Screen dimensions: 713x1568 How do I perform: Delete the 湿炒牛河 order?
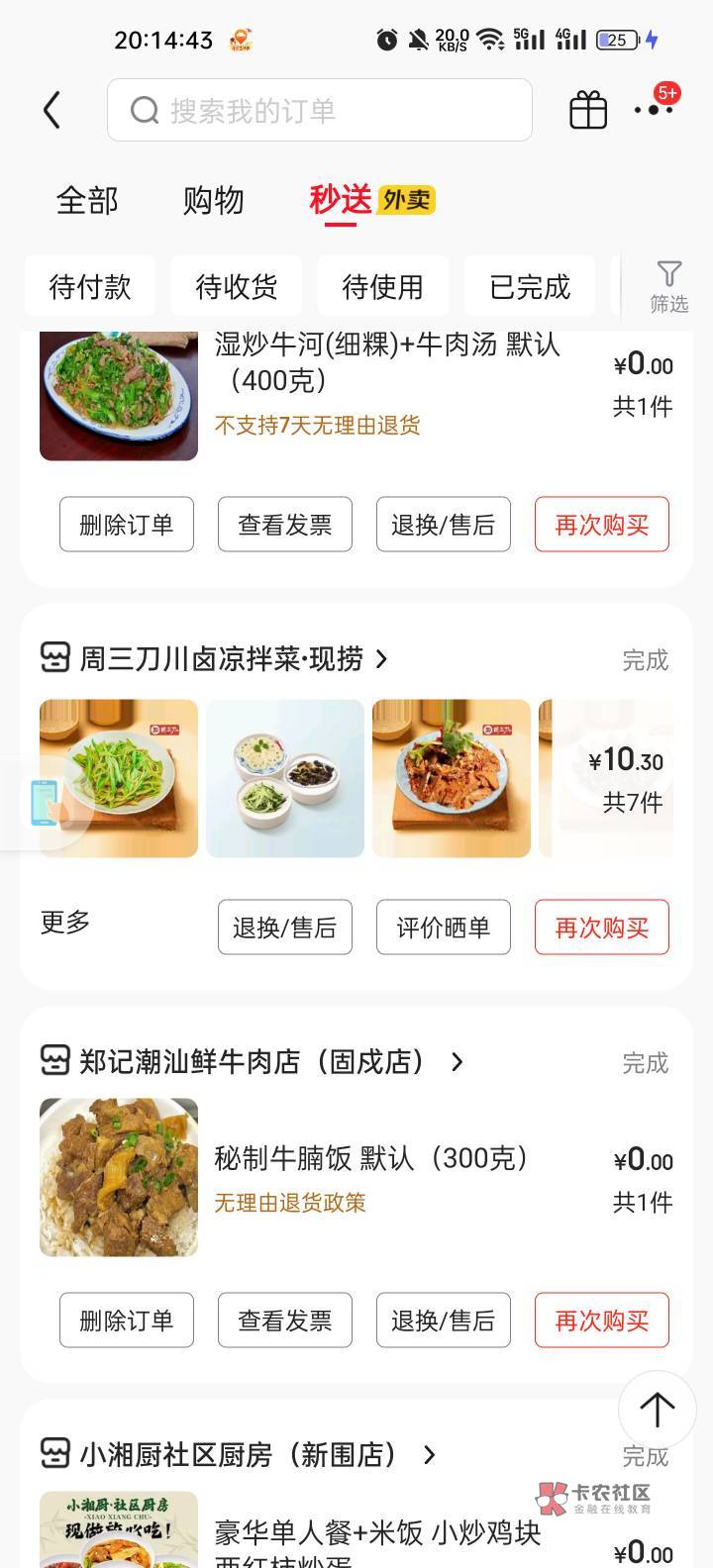tap(127, 525)
